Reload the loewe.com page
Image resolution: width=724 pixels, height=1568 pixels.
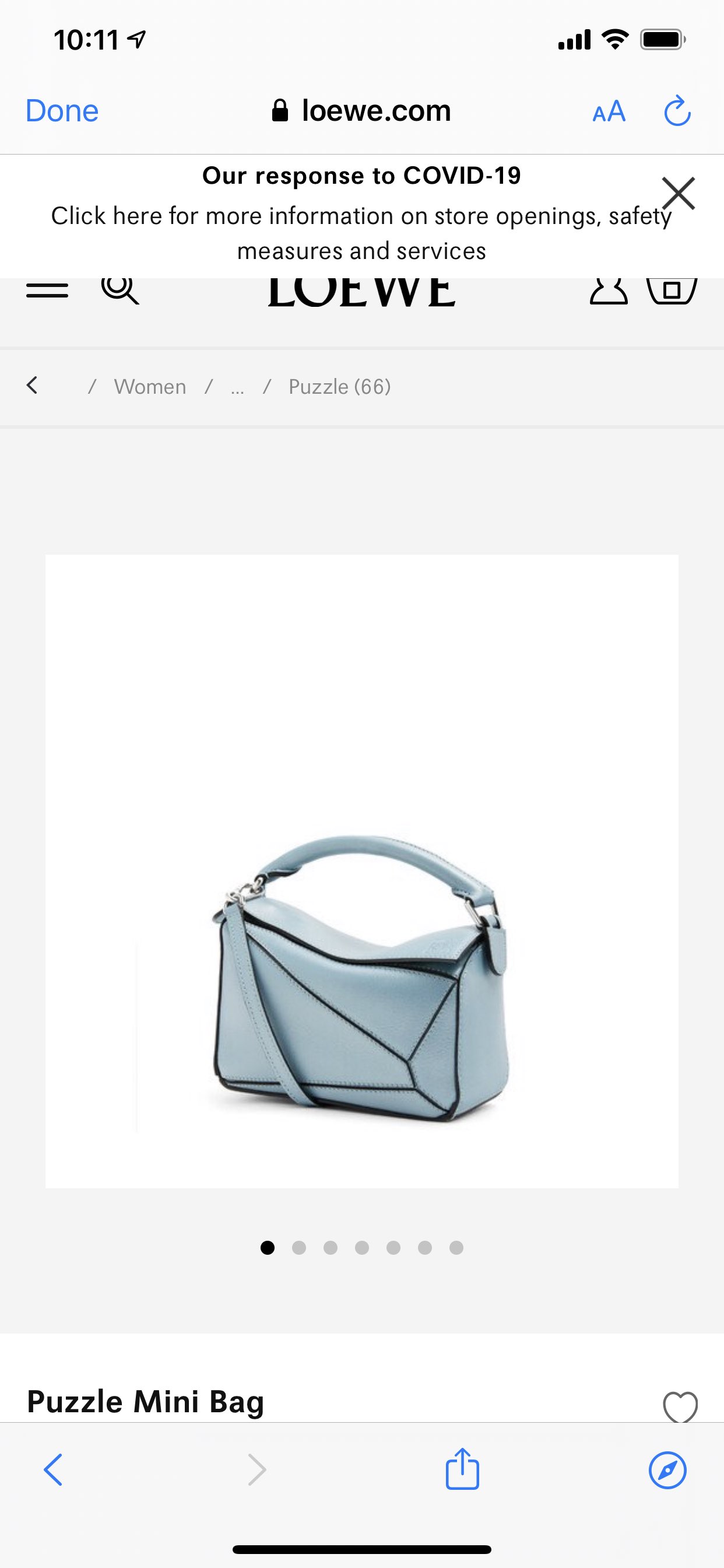[x=677, y=112]
